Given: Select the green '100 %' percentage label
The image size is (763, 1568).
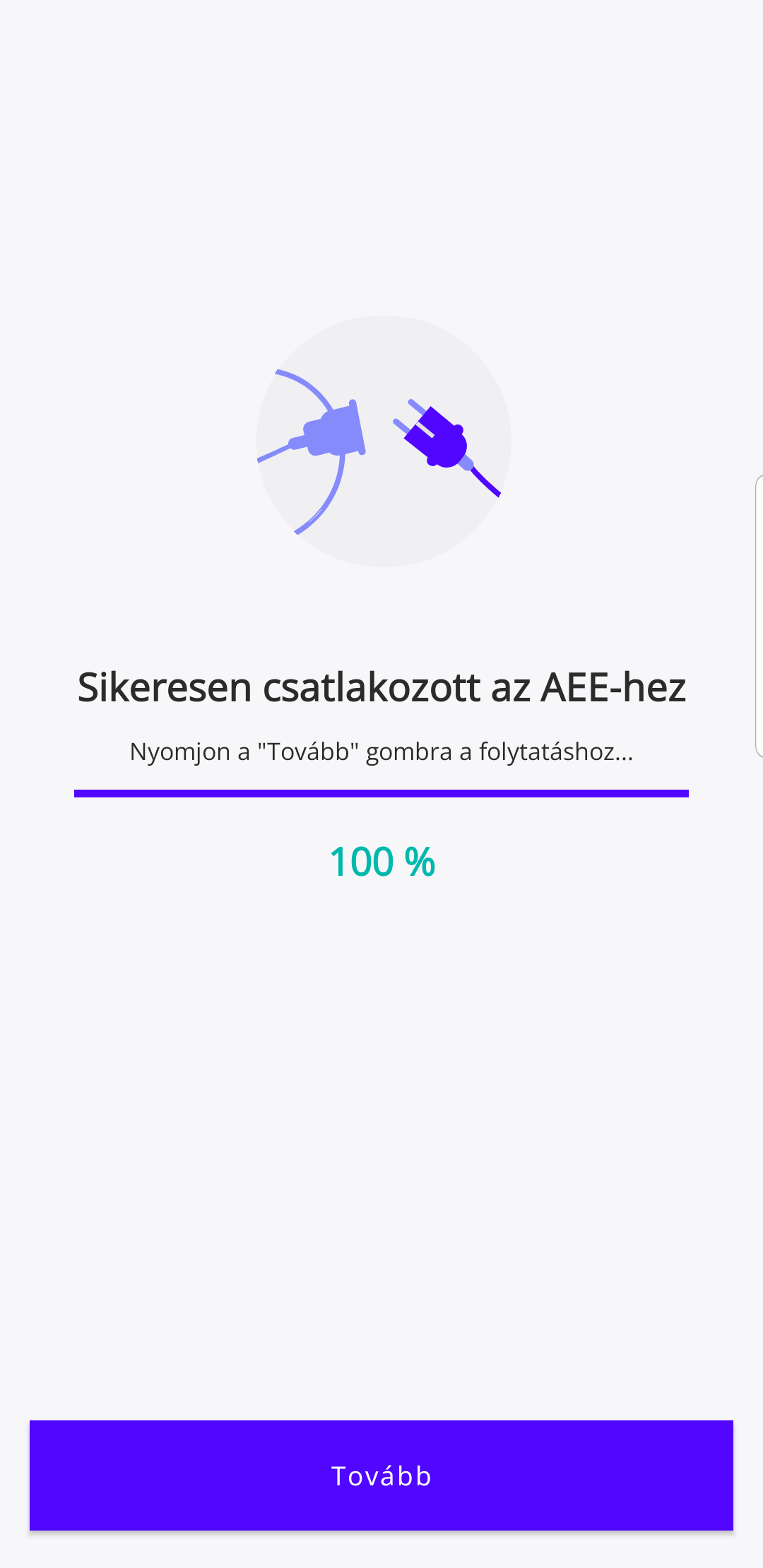Looking at the screenshot, I should 381,862.
